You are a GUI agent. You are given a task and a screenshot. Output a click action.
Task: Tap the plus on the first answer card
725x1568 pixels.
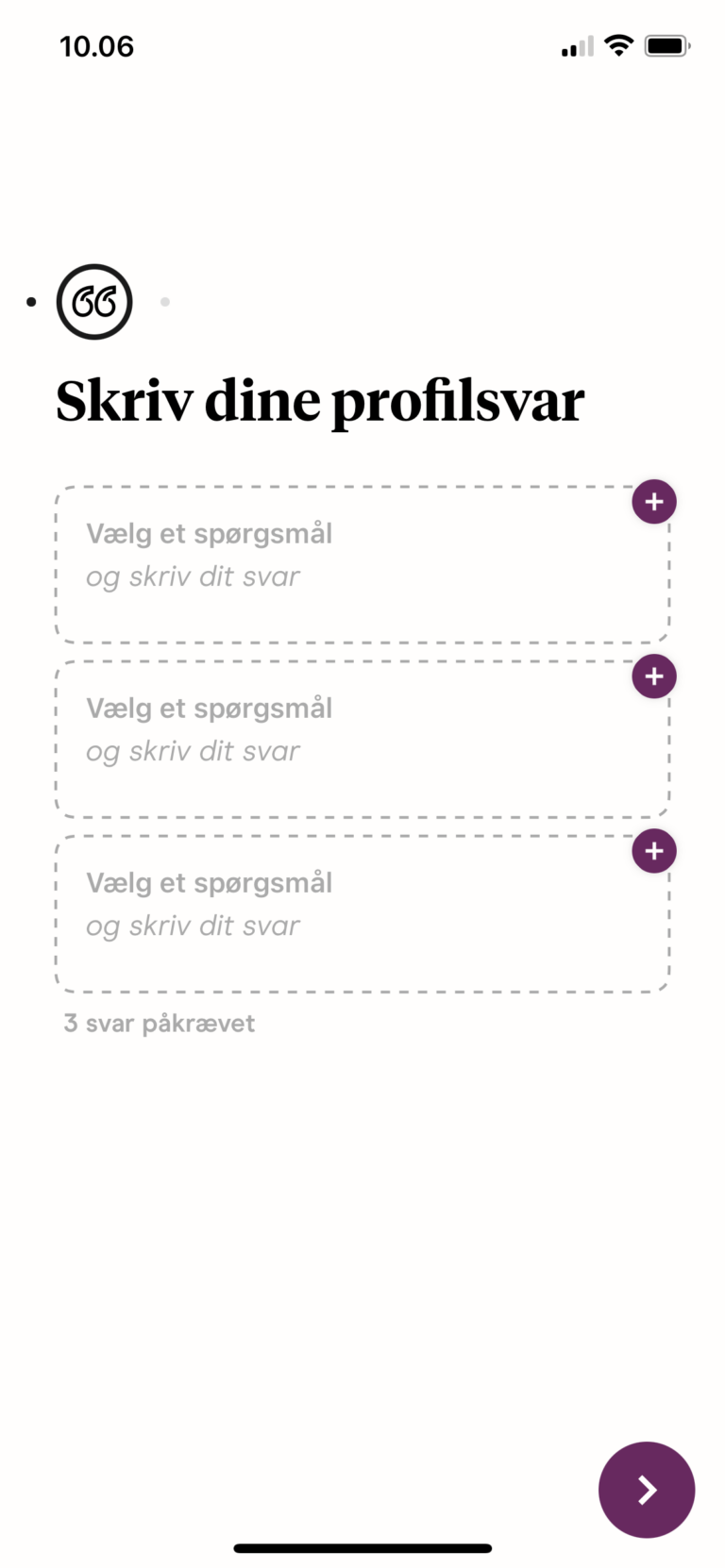point(654,502)
